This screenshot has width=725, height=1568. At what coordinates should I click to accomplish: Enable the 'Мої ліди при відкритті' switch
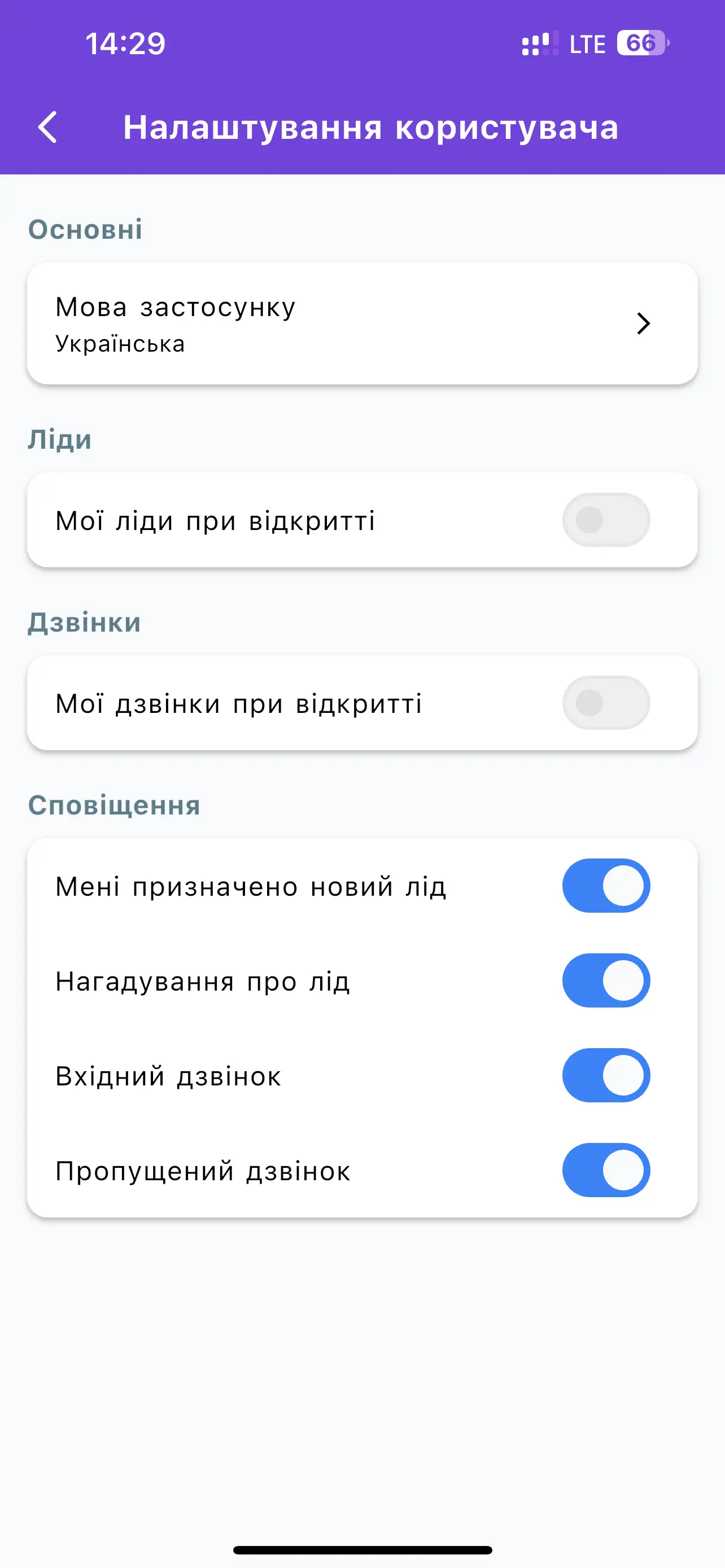coord(606,519)
